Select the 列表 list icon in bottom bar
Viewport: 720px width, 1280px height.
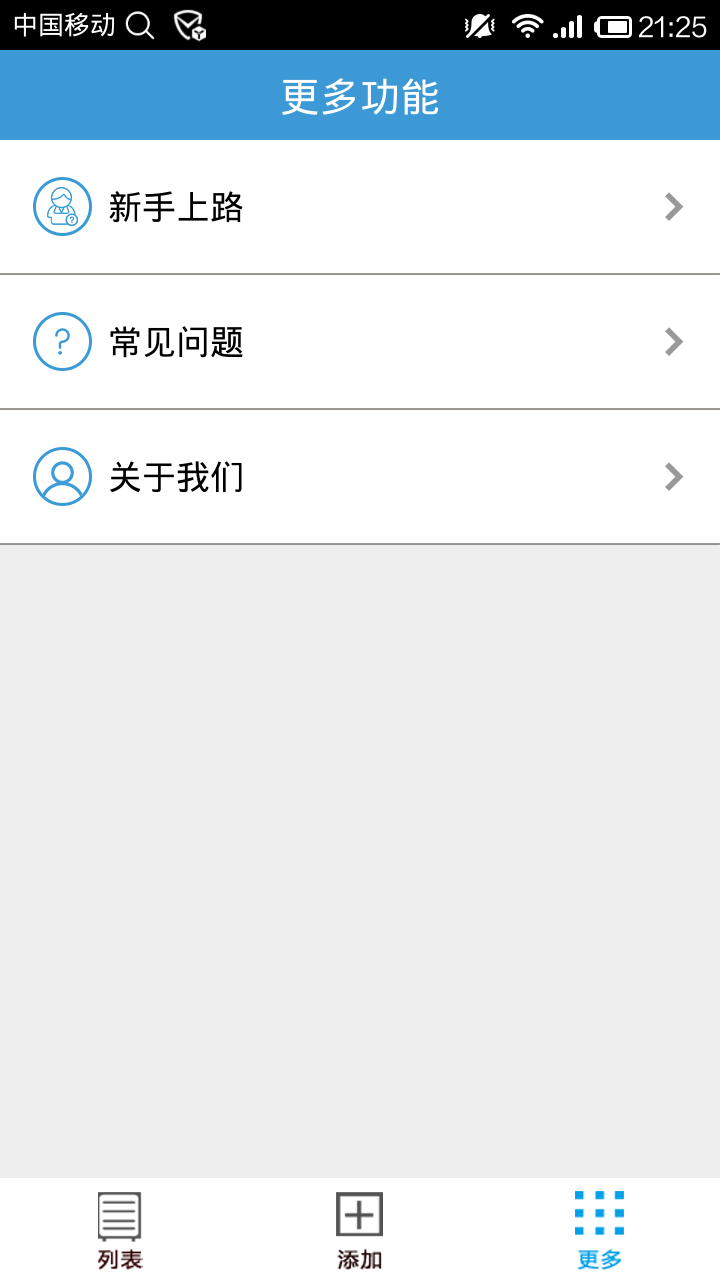pyautogui.click(x=119, y=1216)
